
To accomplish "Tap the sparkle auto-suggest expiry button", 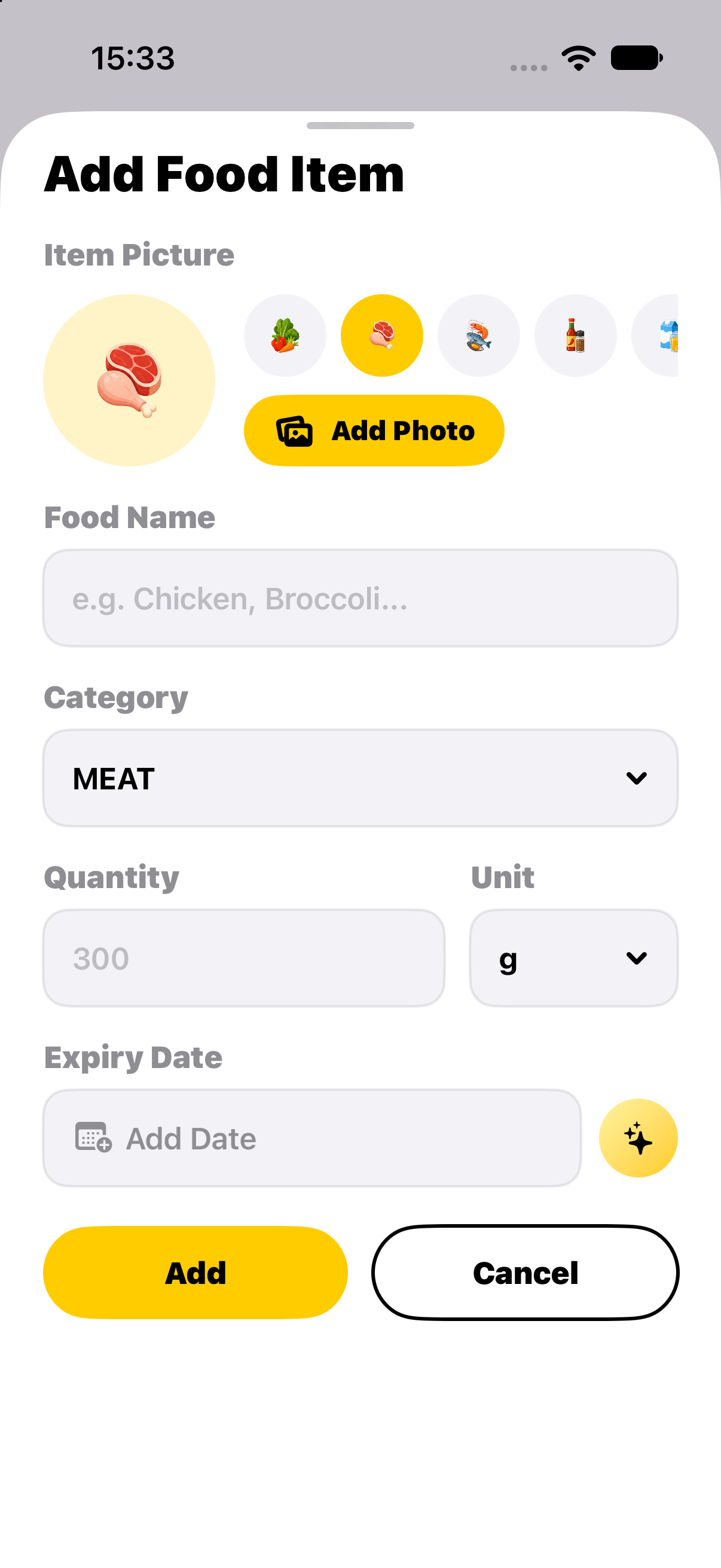I will [x=638, y=1137].
